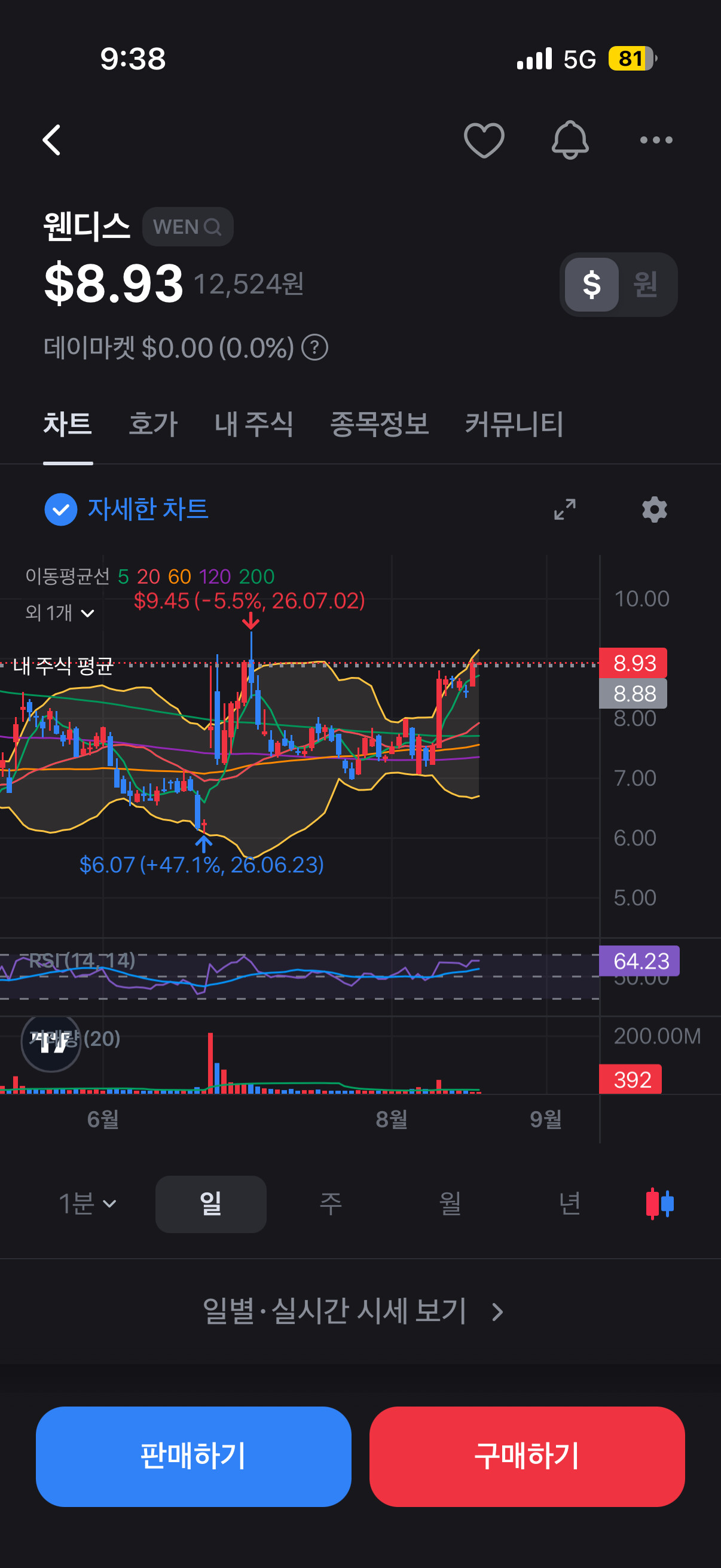Open 일별·실시간 시세 보기
Image resolution: width=721 pixels, height=1568 pixels.
353,1311
